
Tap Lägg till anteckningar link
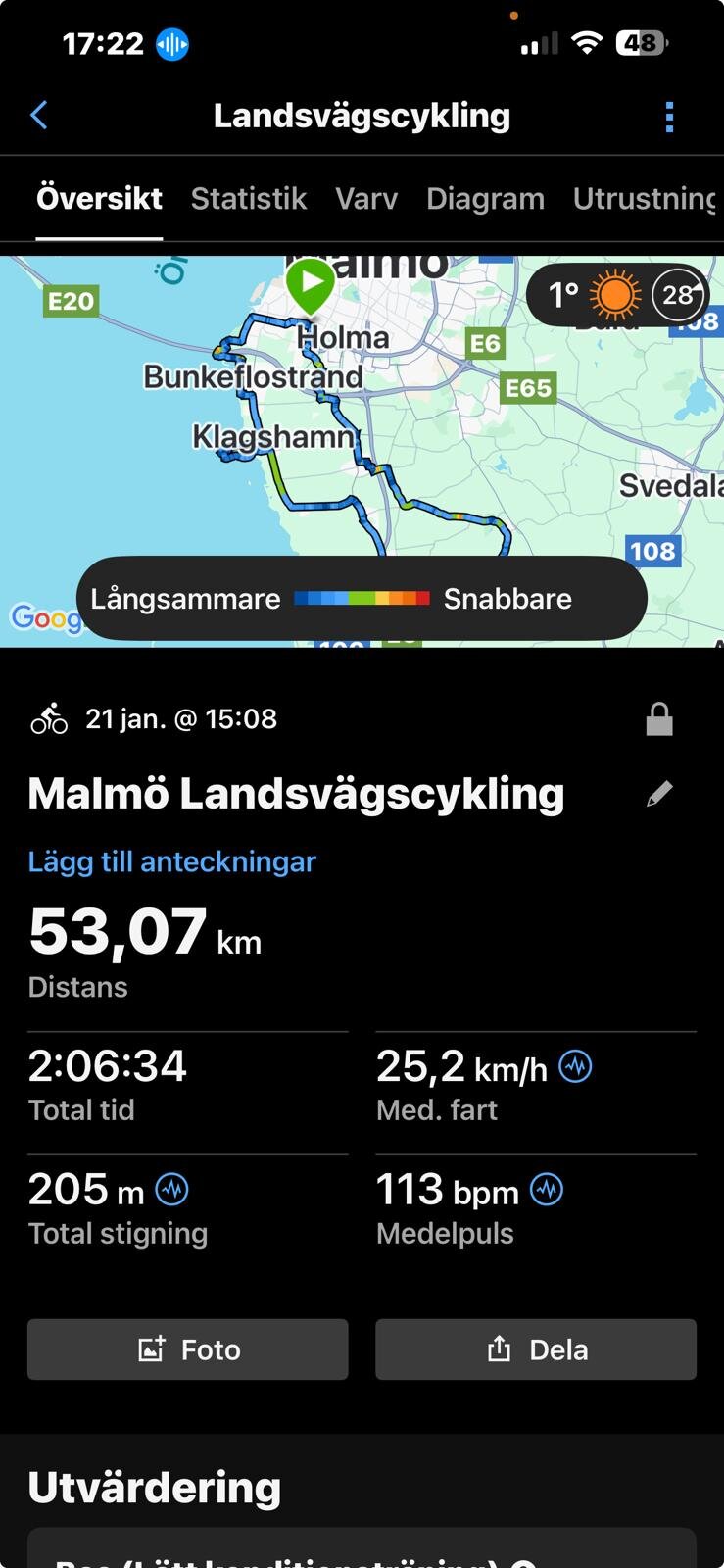[172, 862]
